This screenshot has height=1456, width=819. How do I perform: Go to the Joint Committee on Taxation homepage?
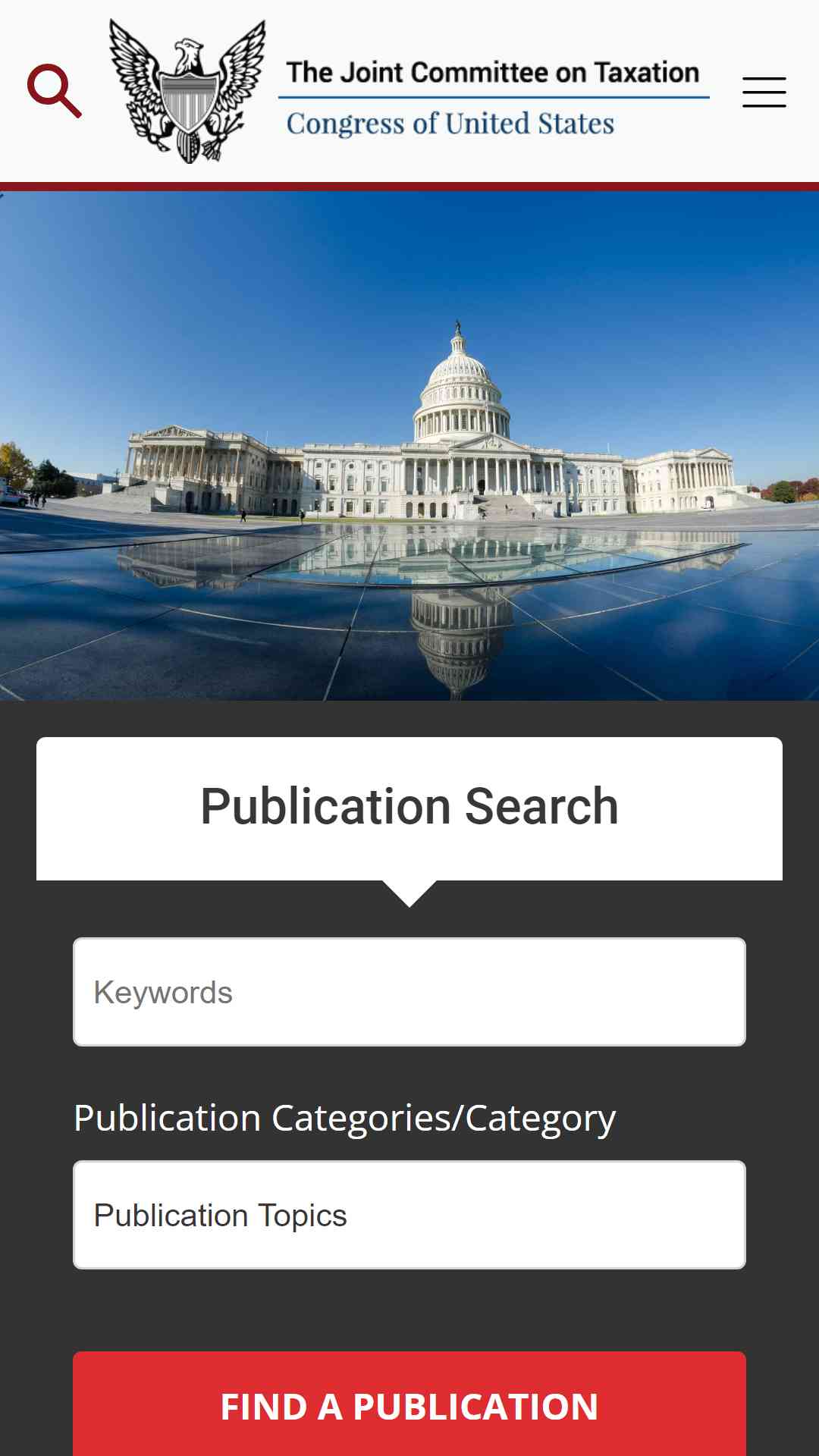coord(409,92)
